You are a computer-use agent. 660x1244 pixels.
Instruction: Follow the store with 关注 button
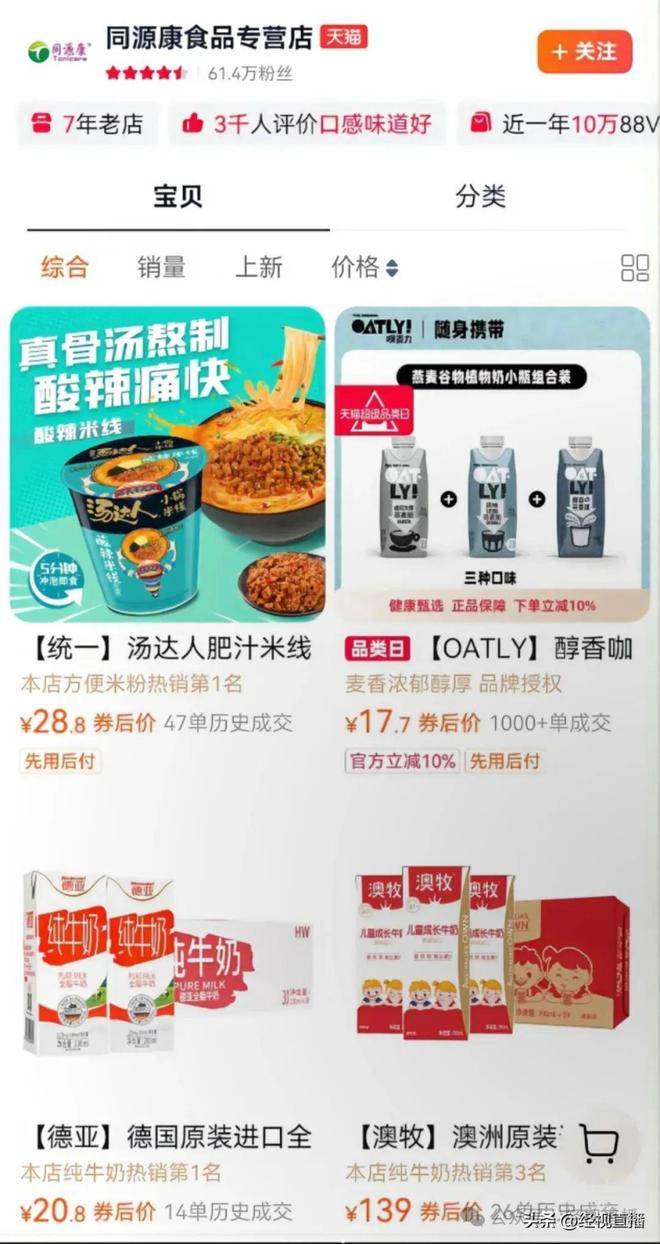585,51
